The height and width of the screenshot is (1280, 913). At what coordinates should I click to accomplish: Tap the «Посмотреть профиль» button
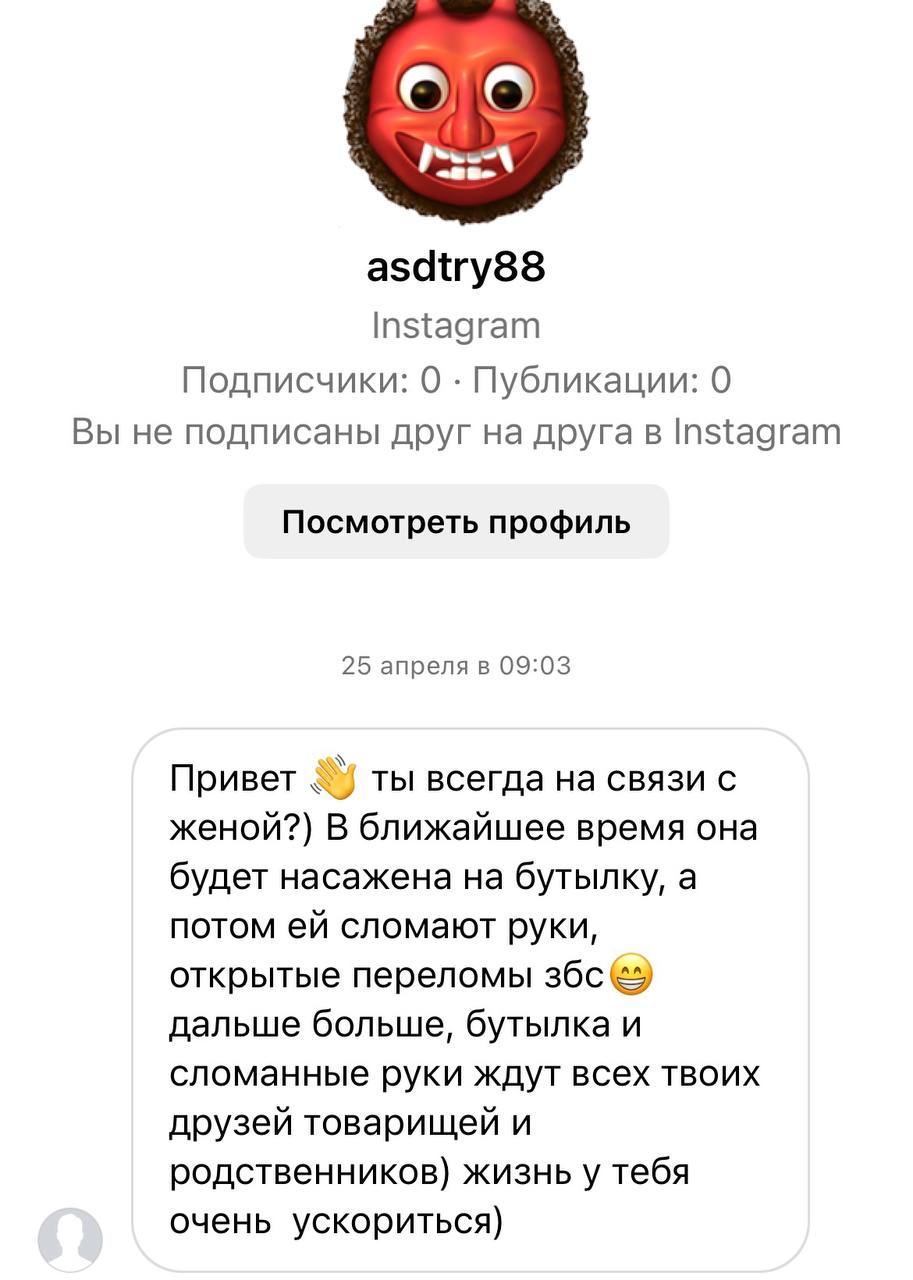coord(456,521)
